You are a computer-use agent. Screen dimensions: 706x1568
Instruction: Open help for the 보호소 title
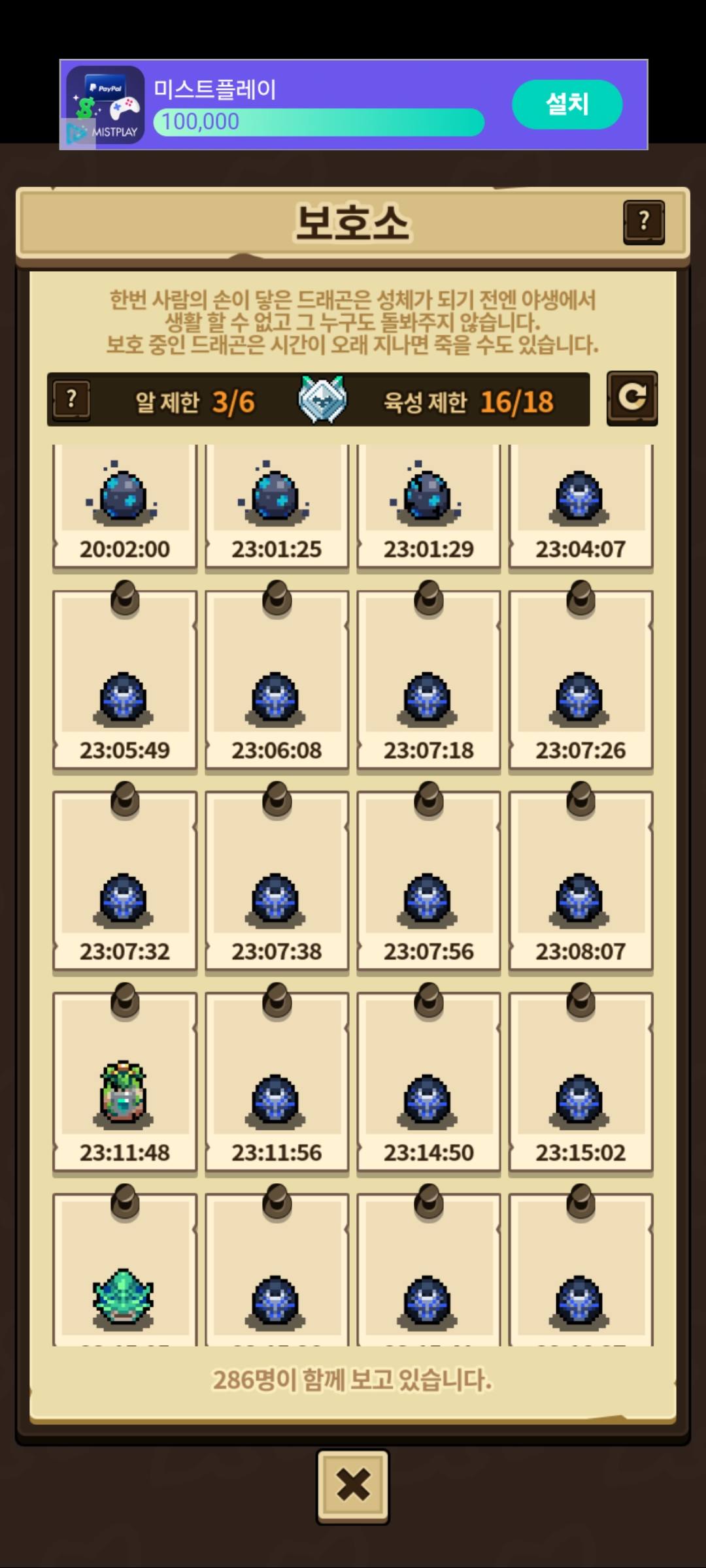pyautogui.click(x=644, y=222)
